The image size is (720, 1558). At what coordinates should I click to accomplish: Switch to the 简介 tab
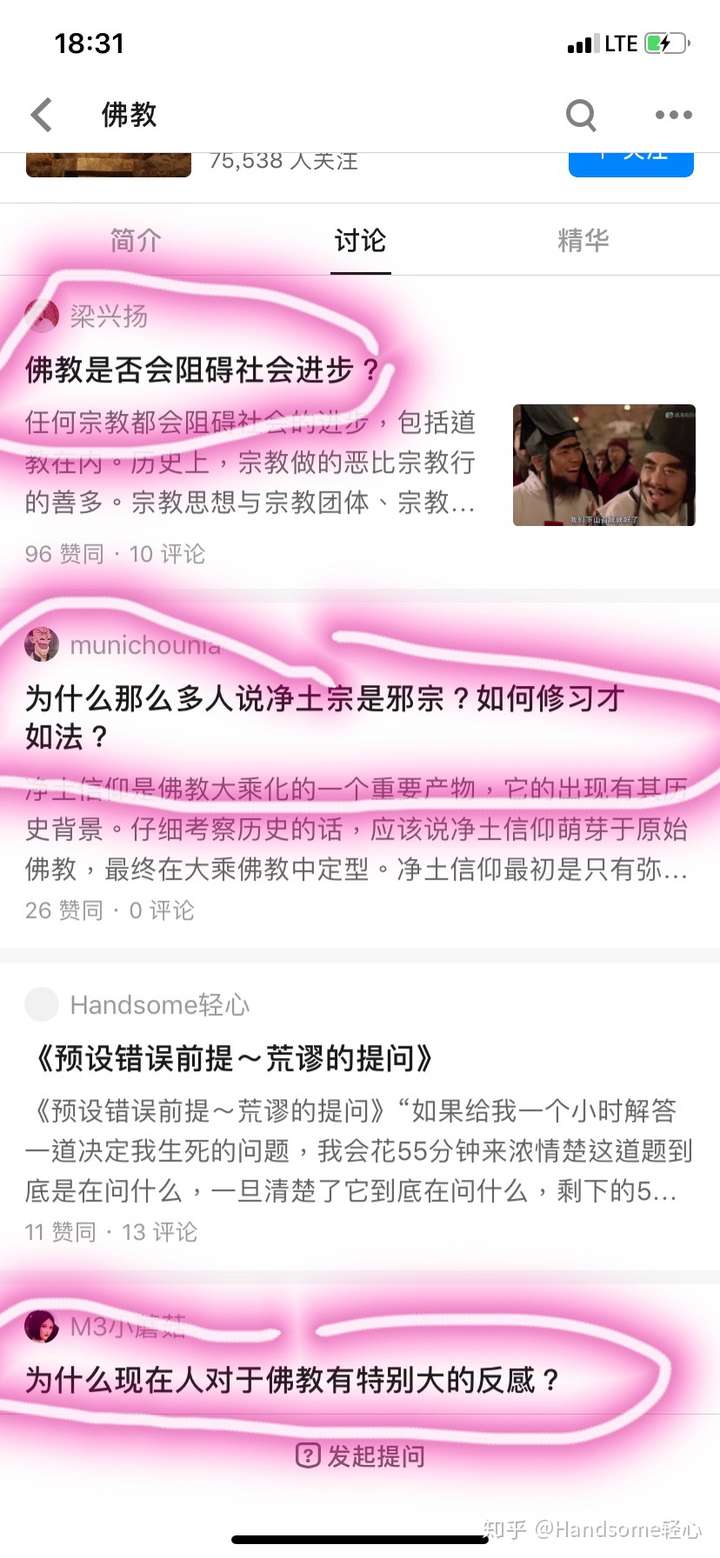(x=136, y=241)
